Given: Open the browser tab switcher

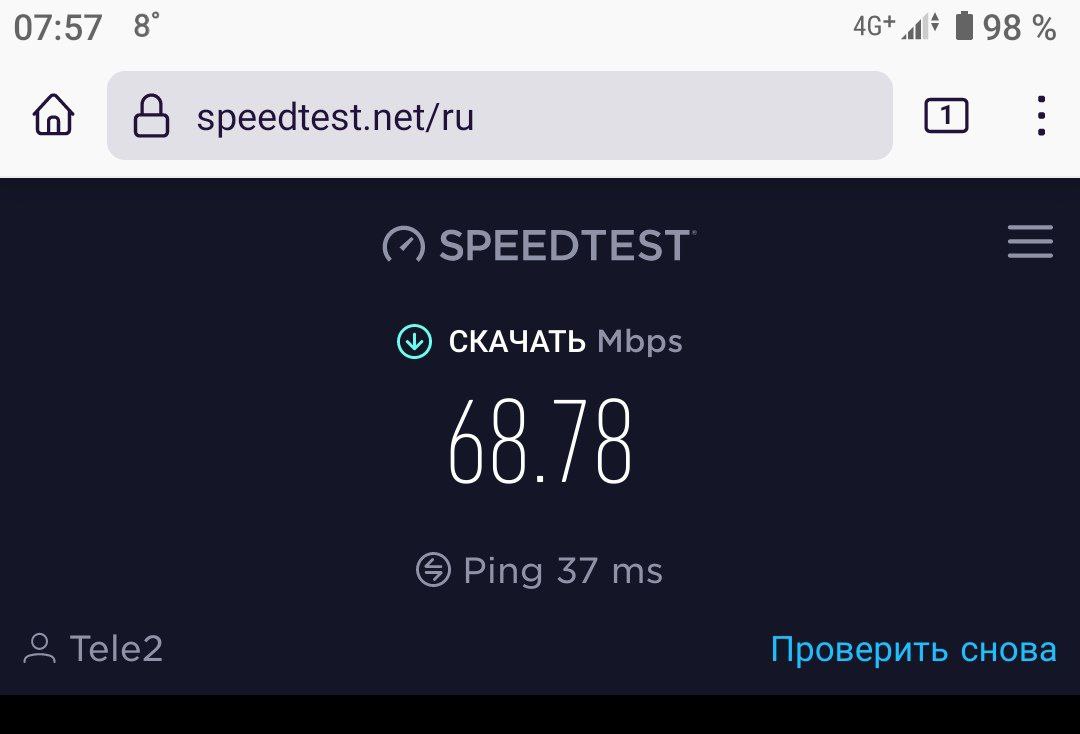Looking at the screenshot, I should pyautogui.click(x=945, y=116).
